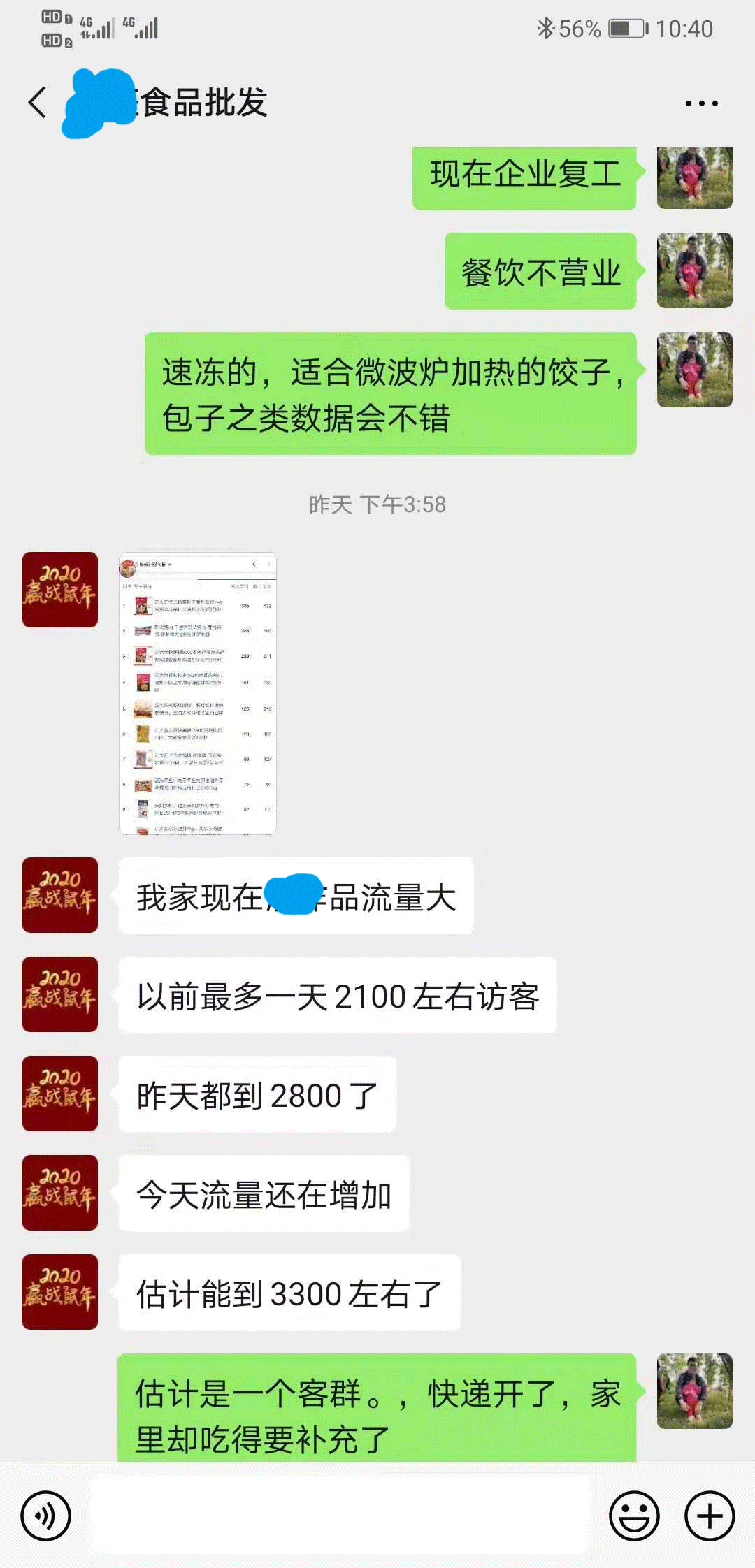Open the emoji picker
This screenshot has height=1568, width=755.
(634, 1516)
